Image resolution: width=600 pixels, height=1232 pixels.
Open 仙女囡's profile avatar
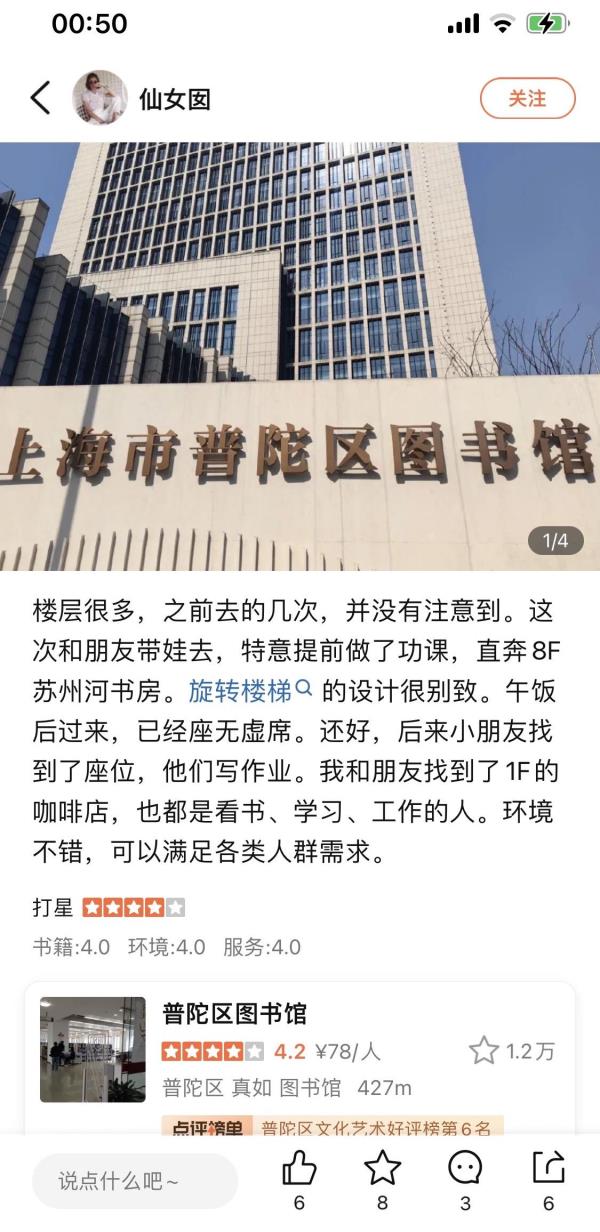100,98
